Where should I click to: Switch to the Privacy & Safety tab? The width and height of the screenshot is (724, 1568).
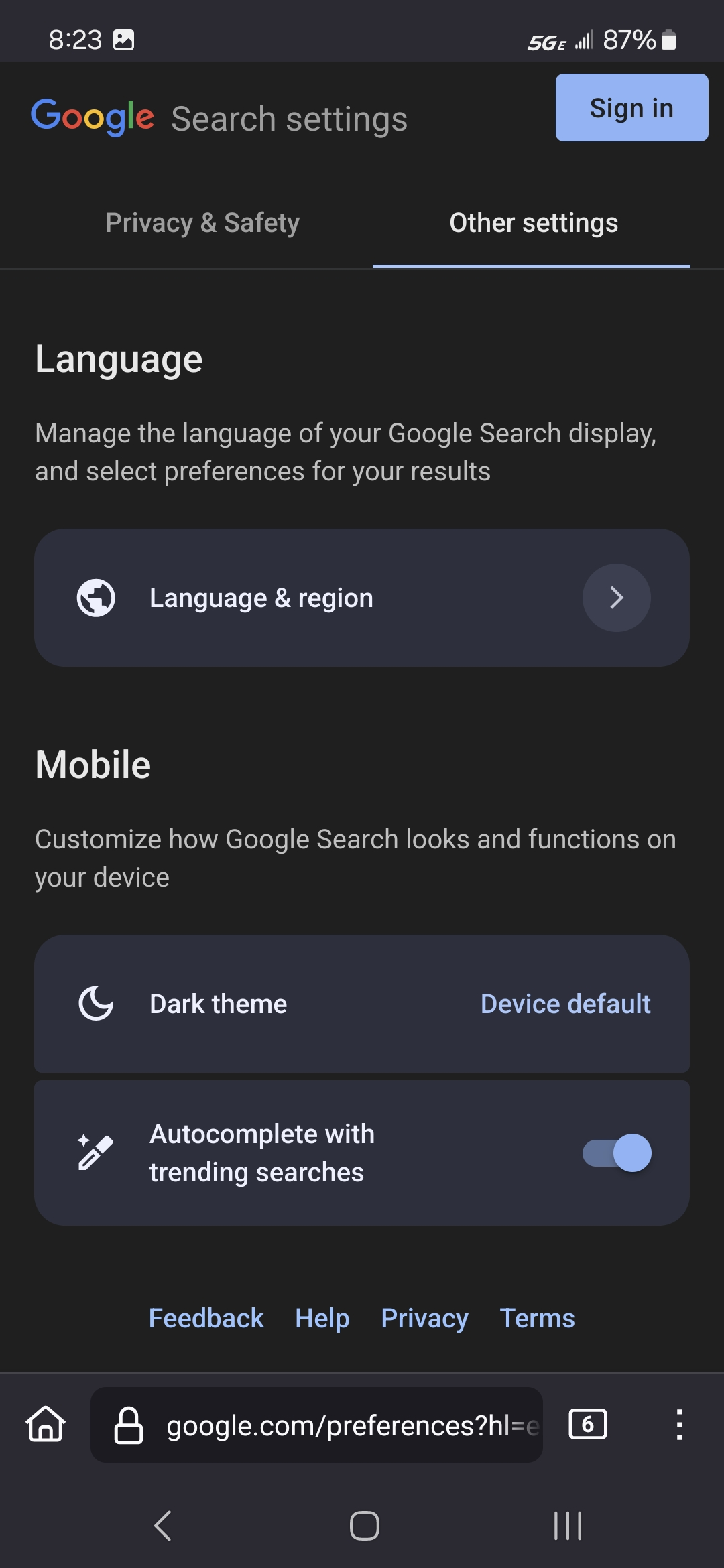coord(202,223)
